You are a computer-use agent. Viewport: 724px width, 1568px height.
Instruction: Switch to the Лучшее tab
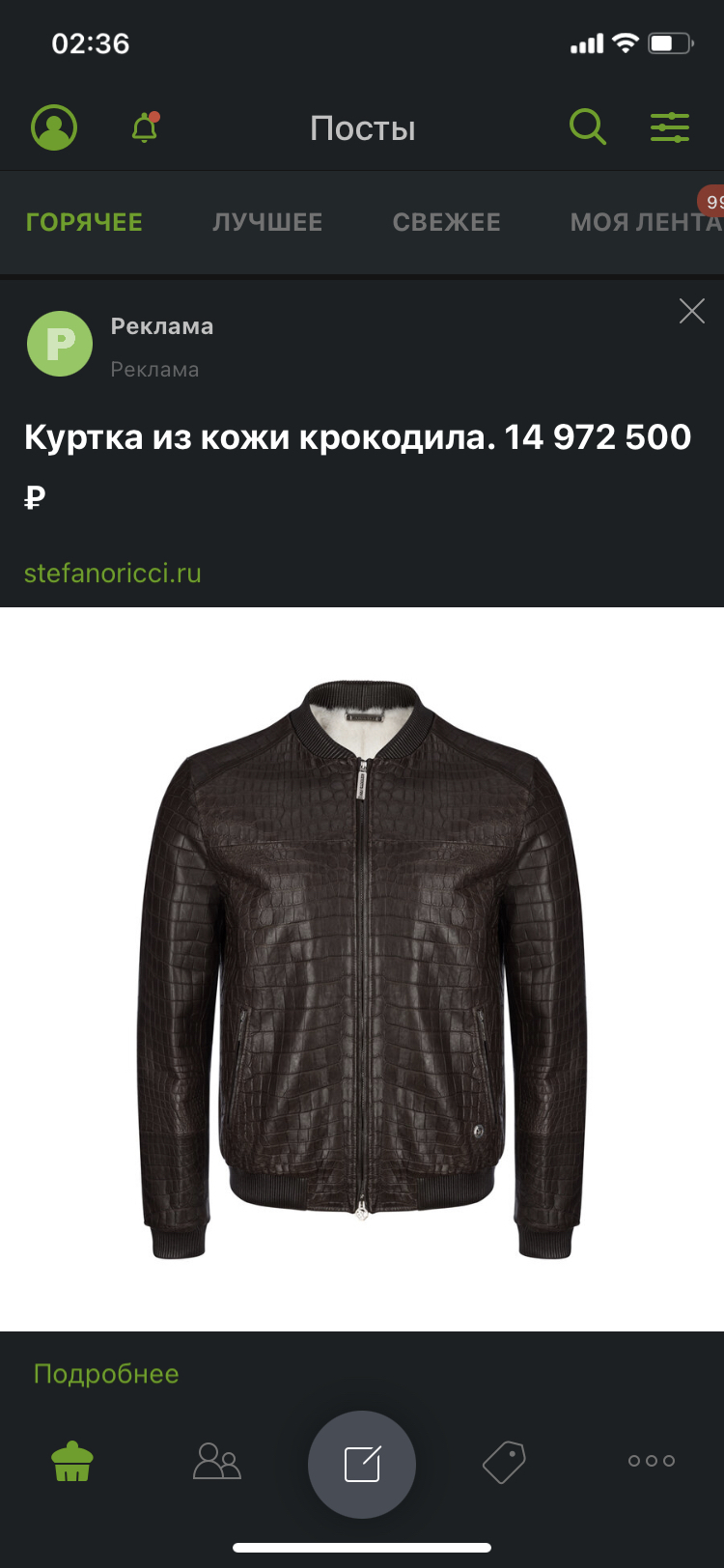(267, 222)
